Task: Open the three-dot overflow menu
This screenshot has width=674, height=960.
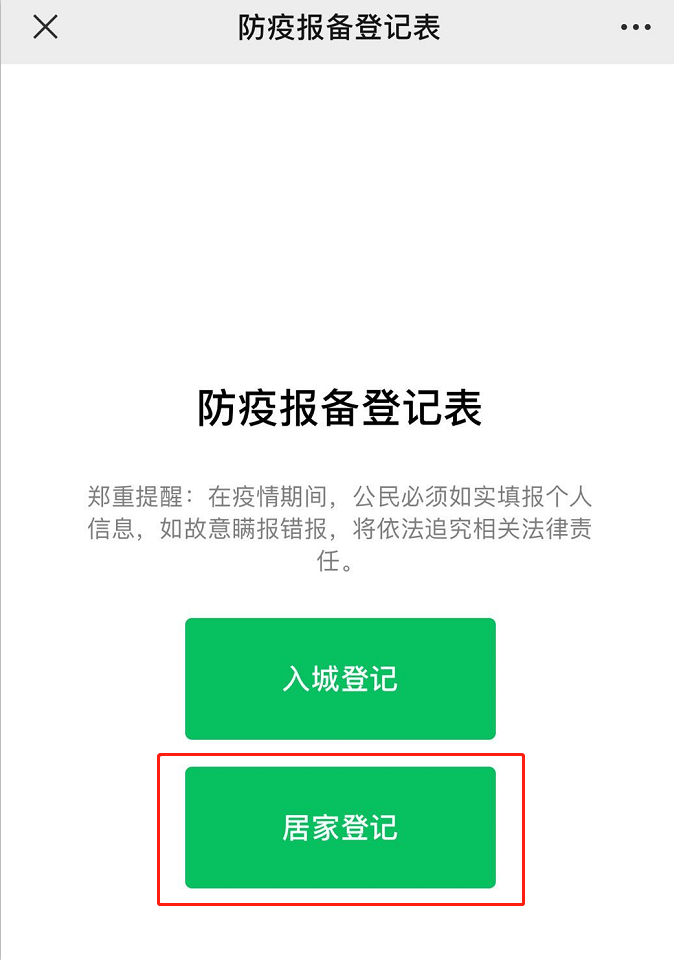Action: coord(636,28)
